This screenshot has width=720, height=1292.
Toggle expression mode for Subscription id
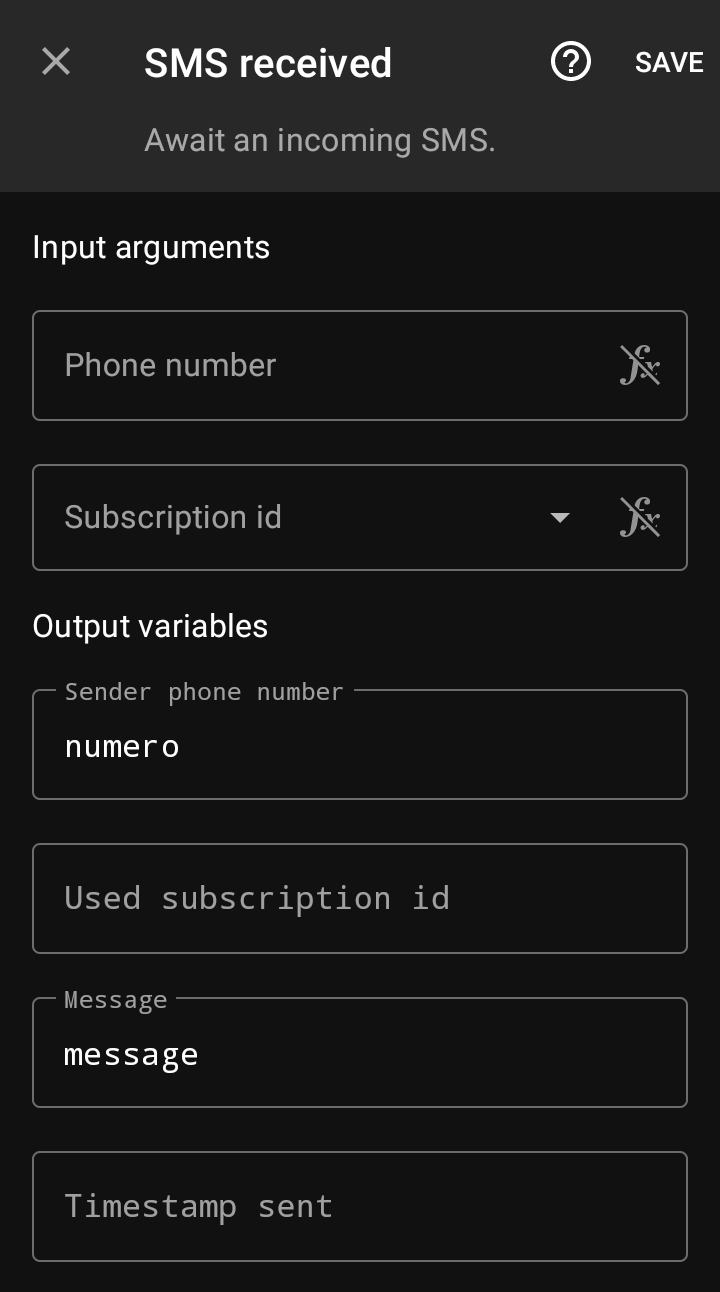click(640, 518)
